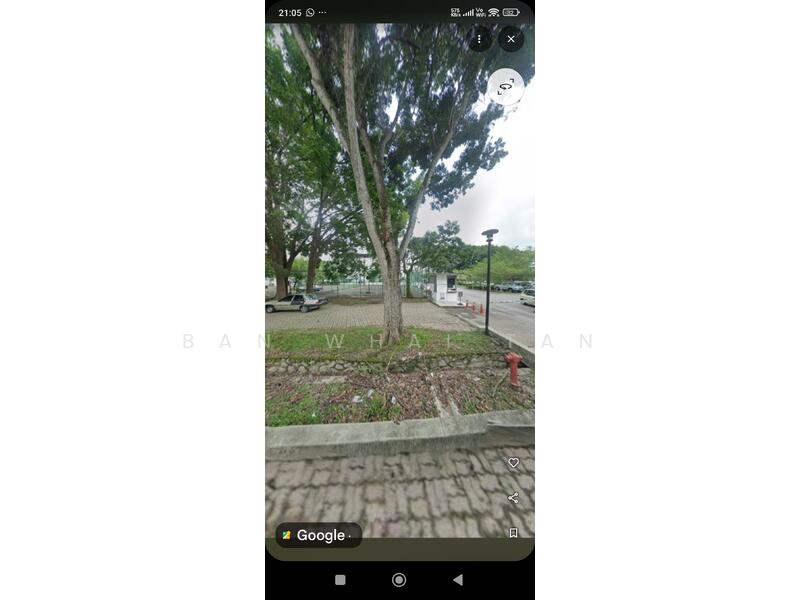Screen dimensions: 800x600
Task: Open the three-dot overflow menu
Action: point(480,39)
